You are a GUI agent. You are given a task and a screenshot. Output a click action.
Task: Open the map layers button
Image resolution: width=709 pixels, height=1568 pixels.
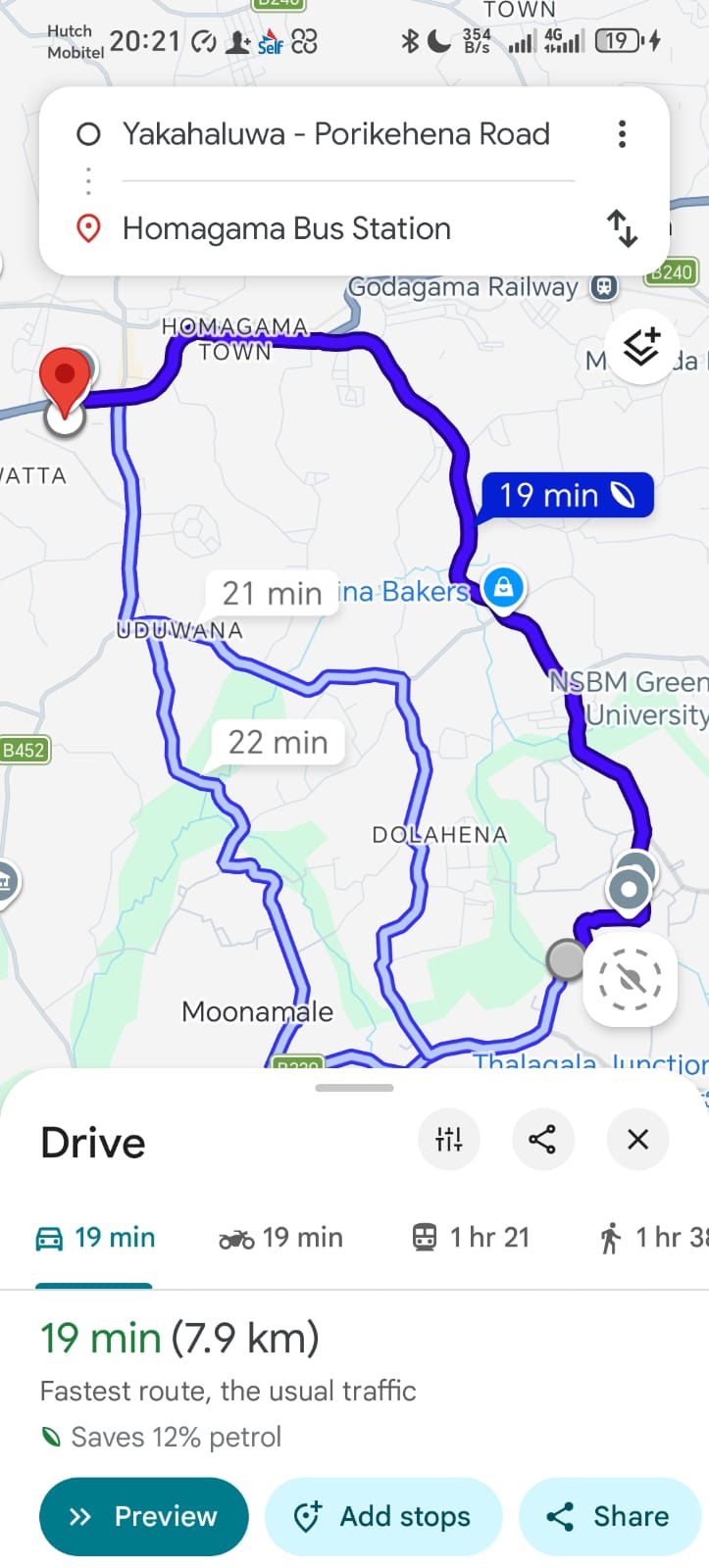coord(641,347)
